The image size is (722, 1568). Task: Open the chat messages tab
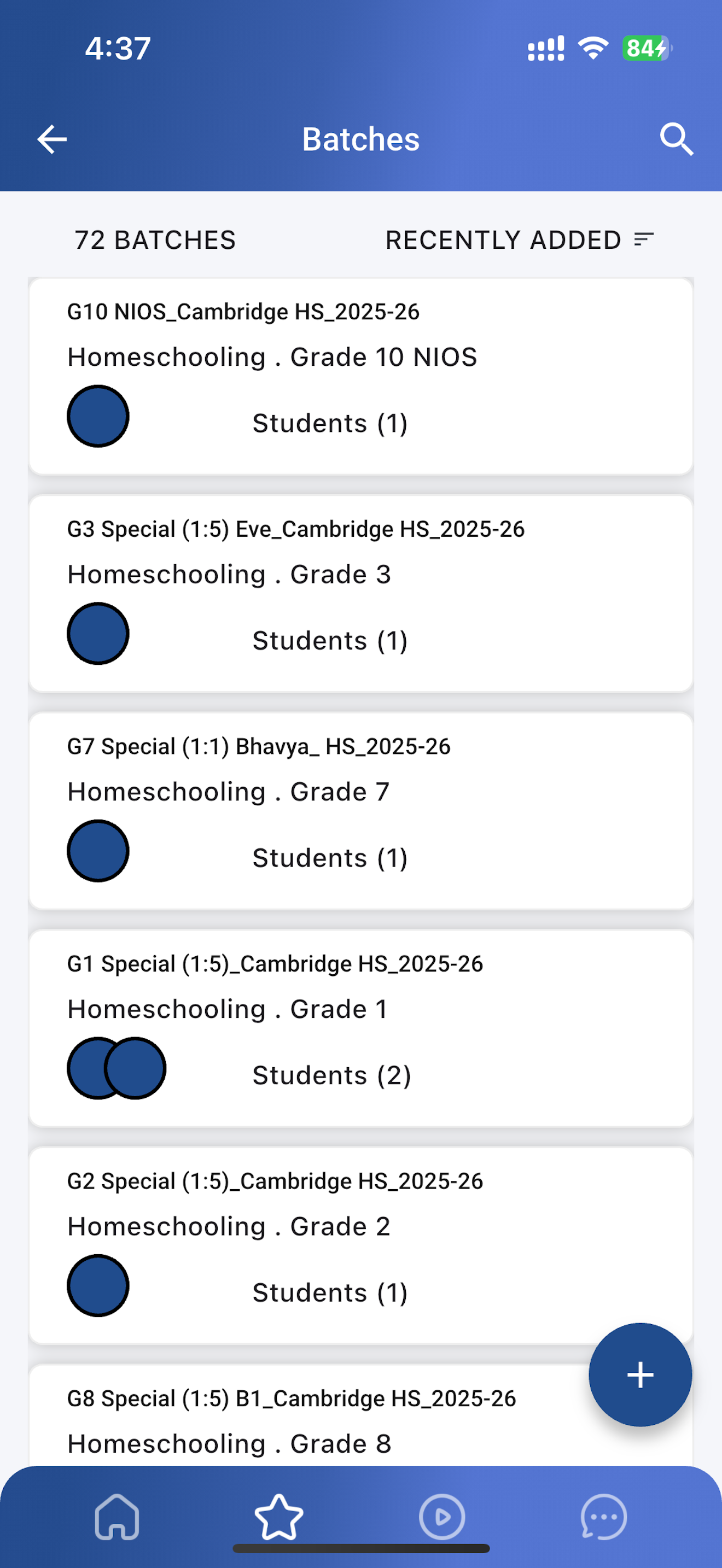(604, 1517)
